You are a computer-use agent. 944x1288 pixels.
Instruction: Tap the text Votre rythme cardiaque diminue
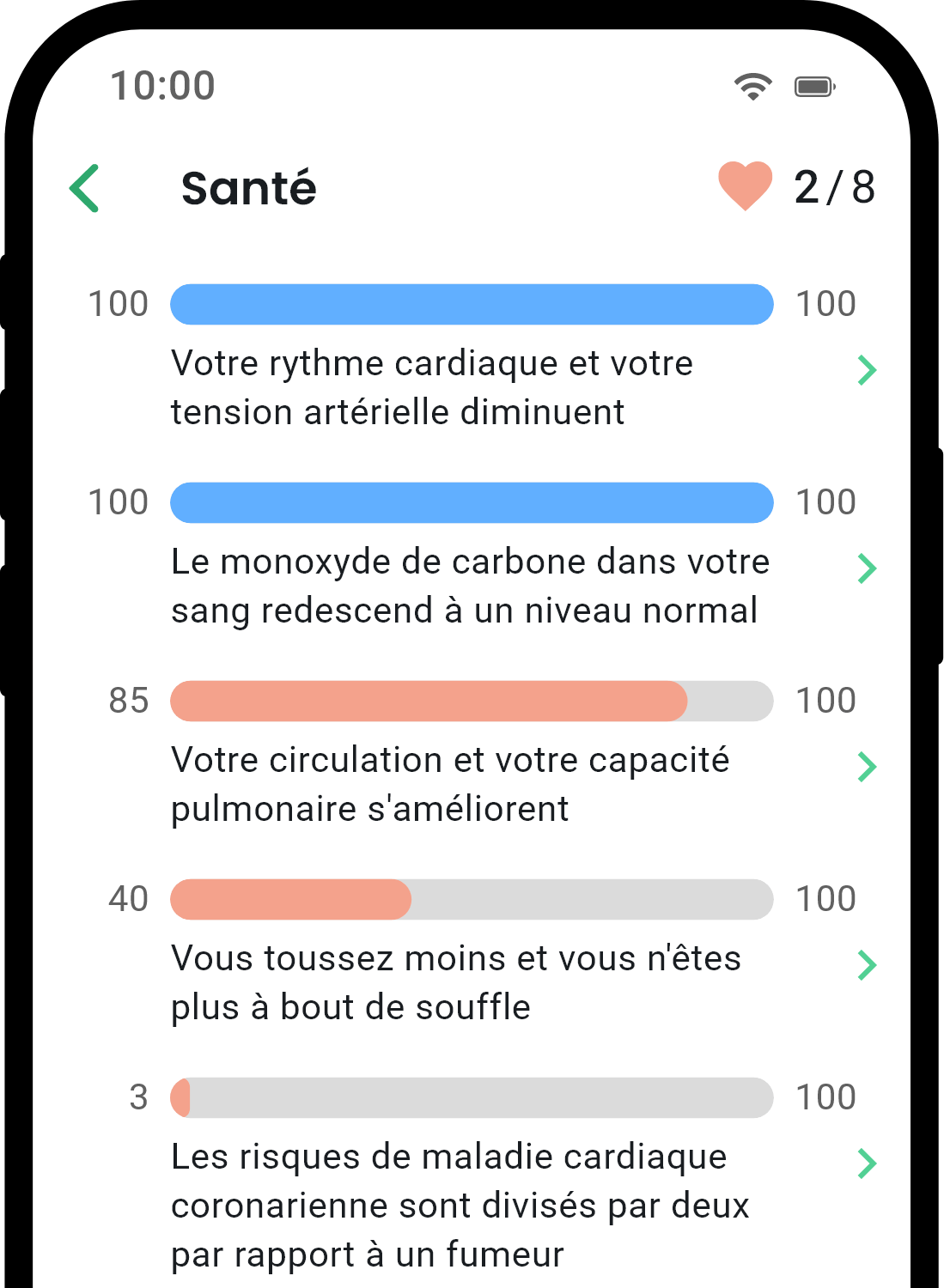429,386
